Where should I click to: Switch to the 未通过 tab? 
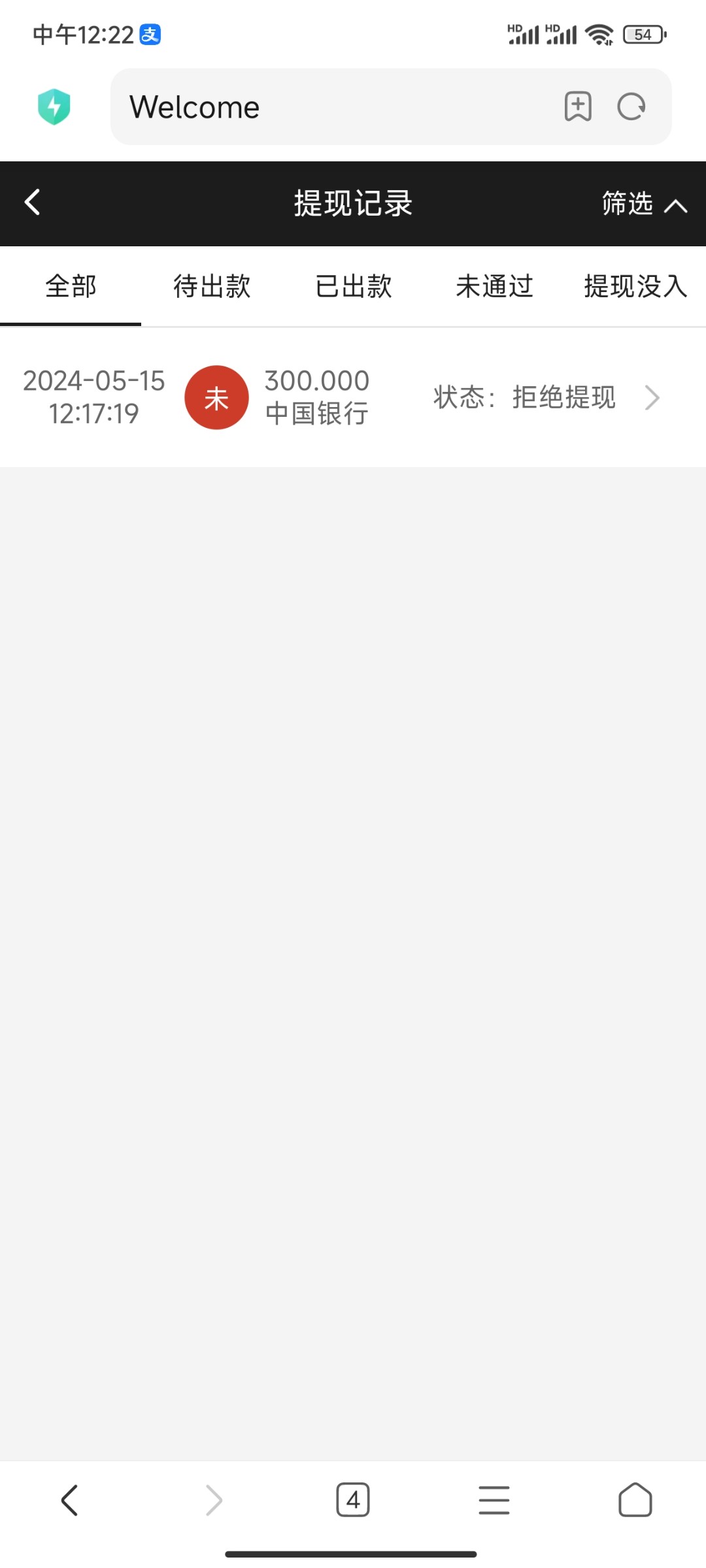click(x=494, y=286)
